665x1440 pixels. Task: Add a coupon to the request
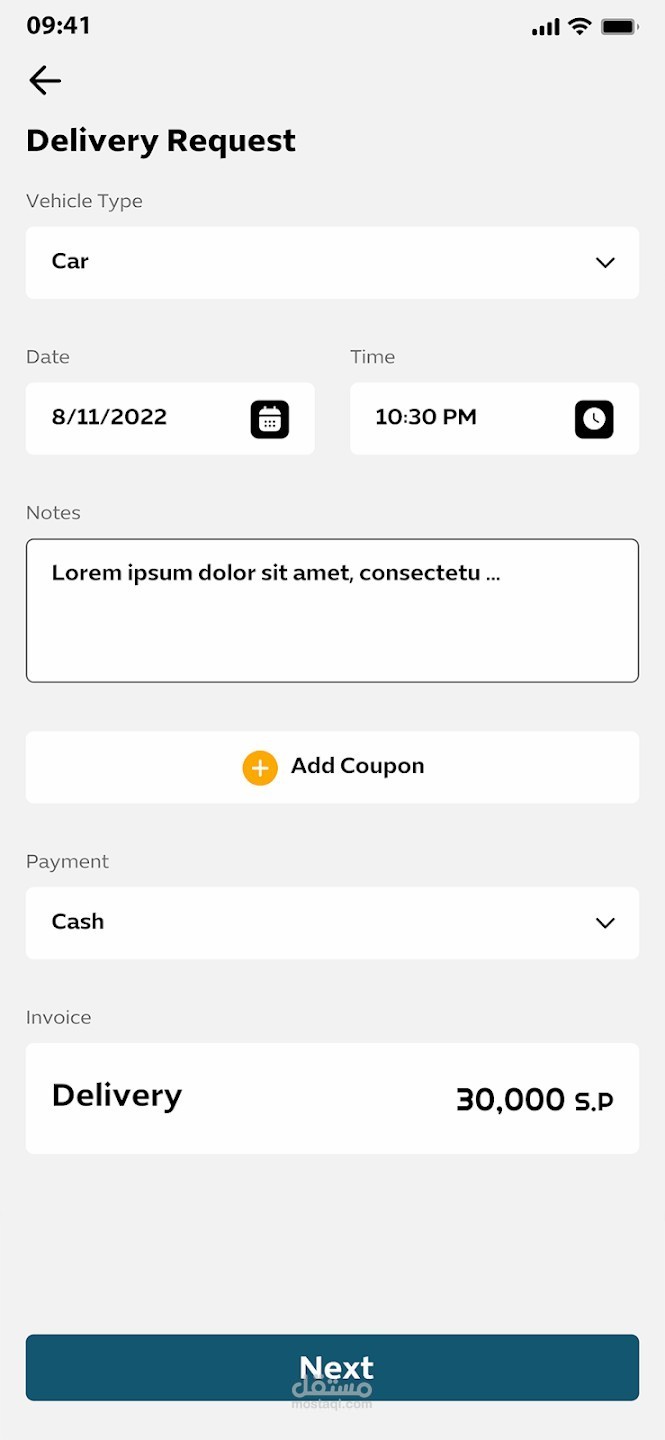click(332, 767)
